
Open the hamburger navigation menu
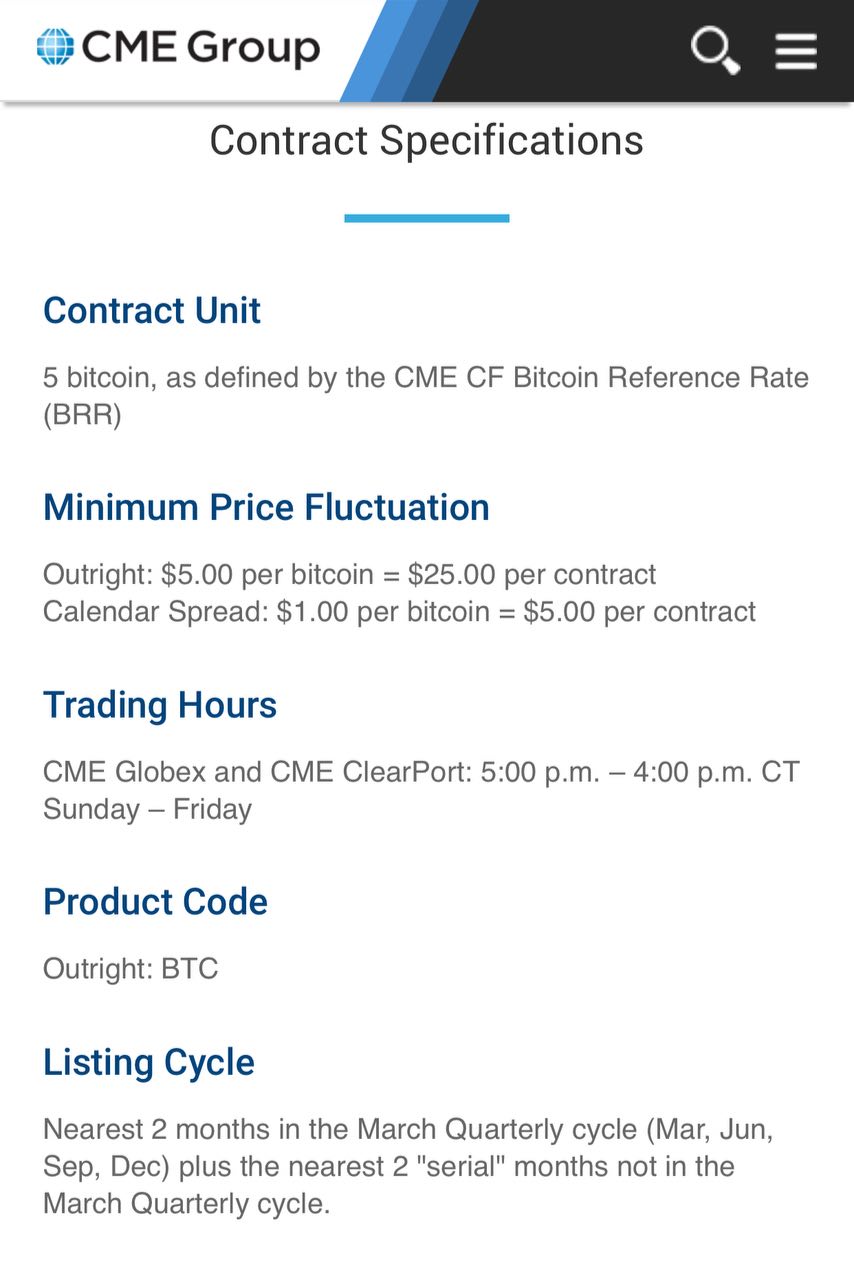(796, 51)
